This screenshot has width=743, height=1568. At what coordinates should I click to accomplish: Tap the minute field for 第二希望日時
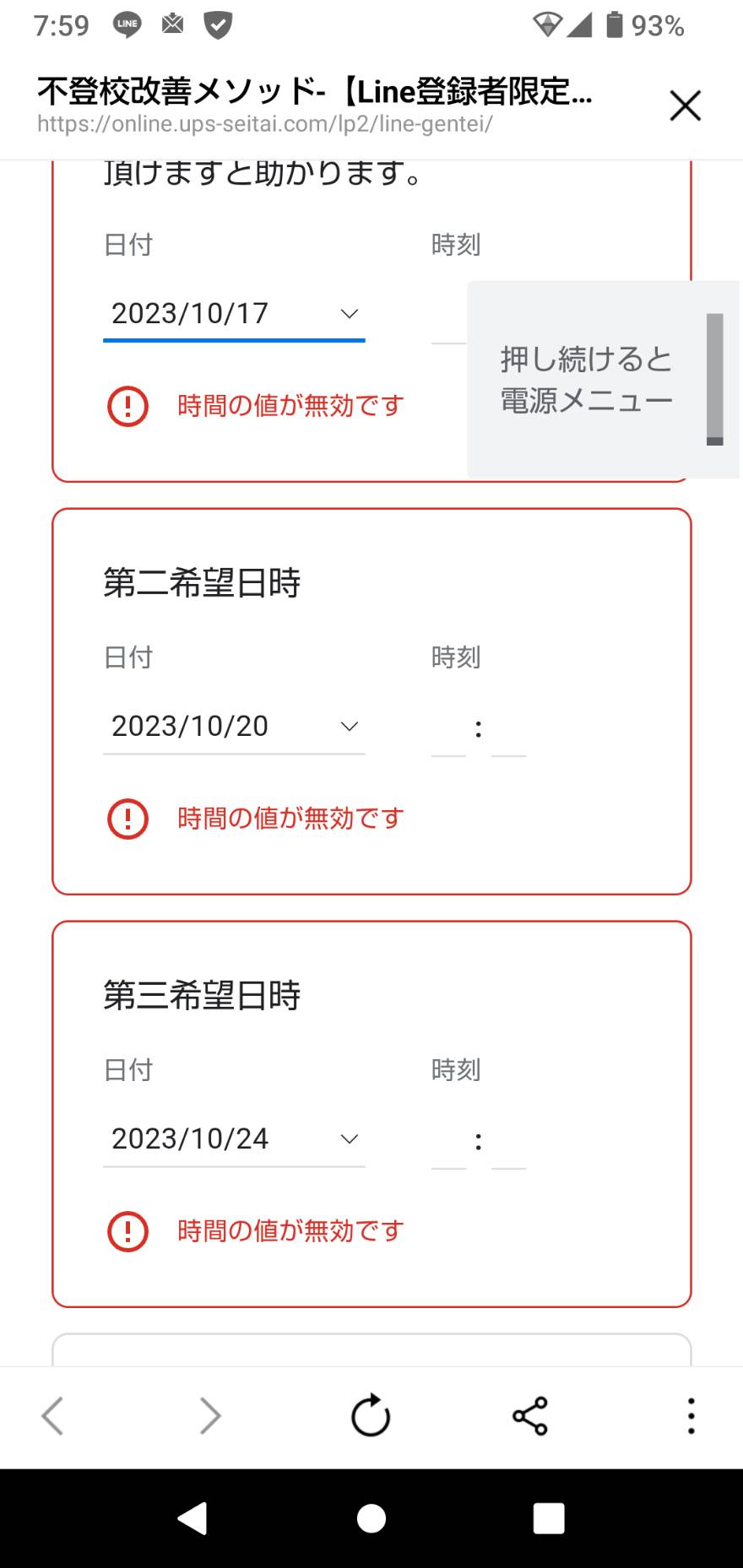click(508, 728)
